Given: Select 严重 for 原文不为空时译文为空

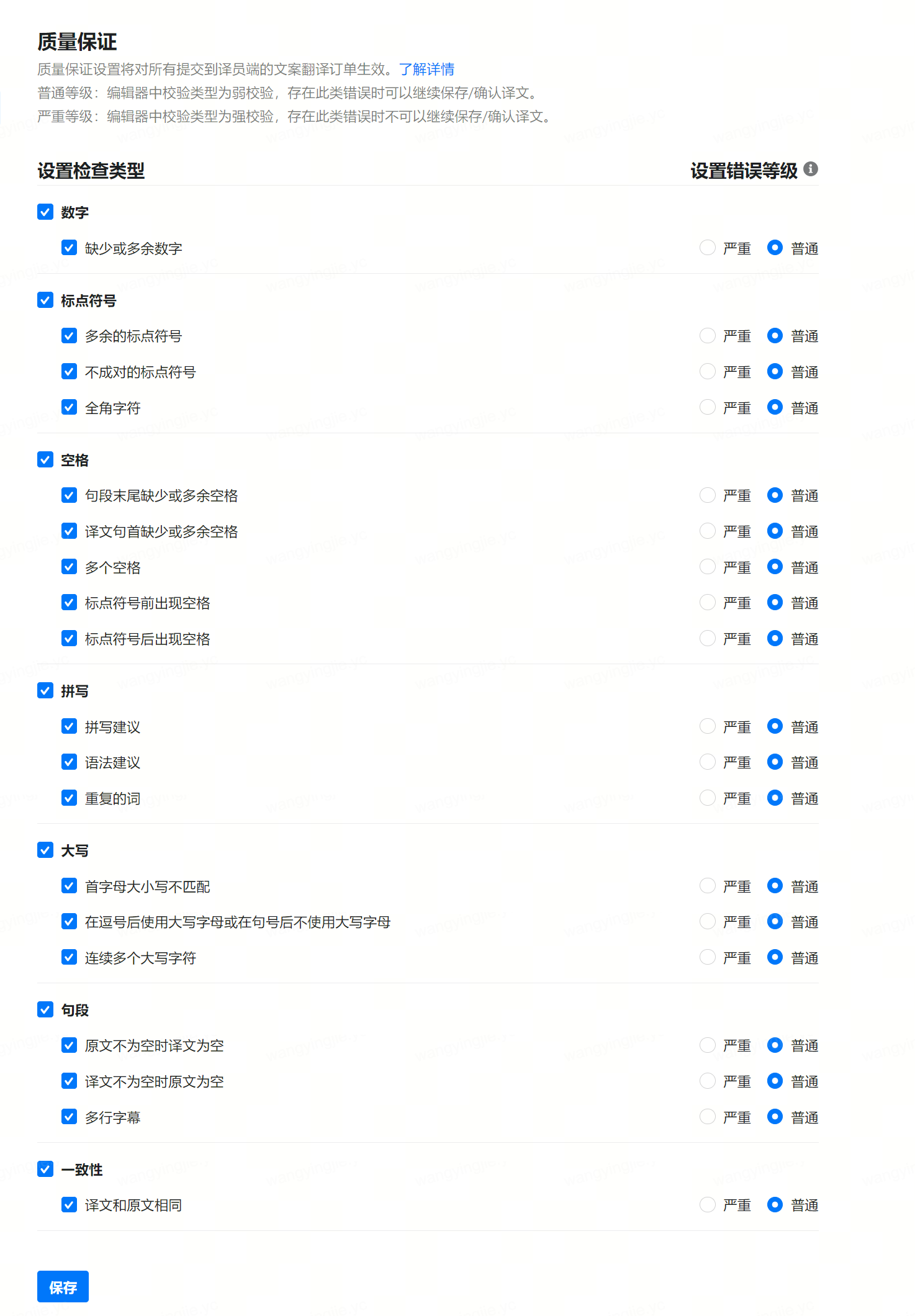Looking at the screenshot, I should (x=708, y=1045).
